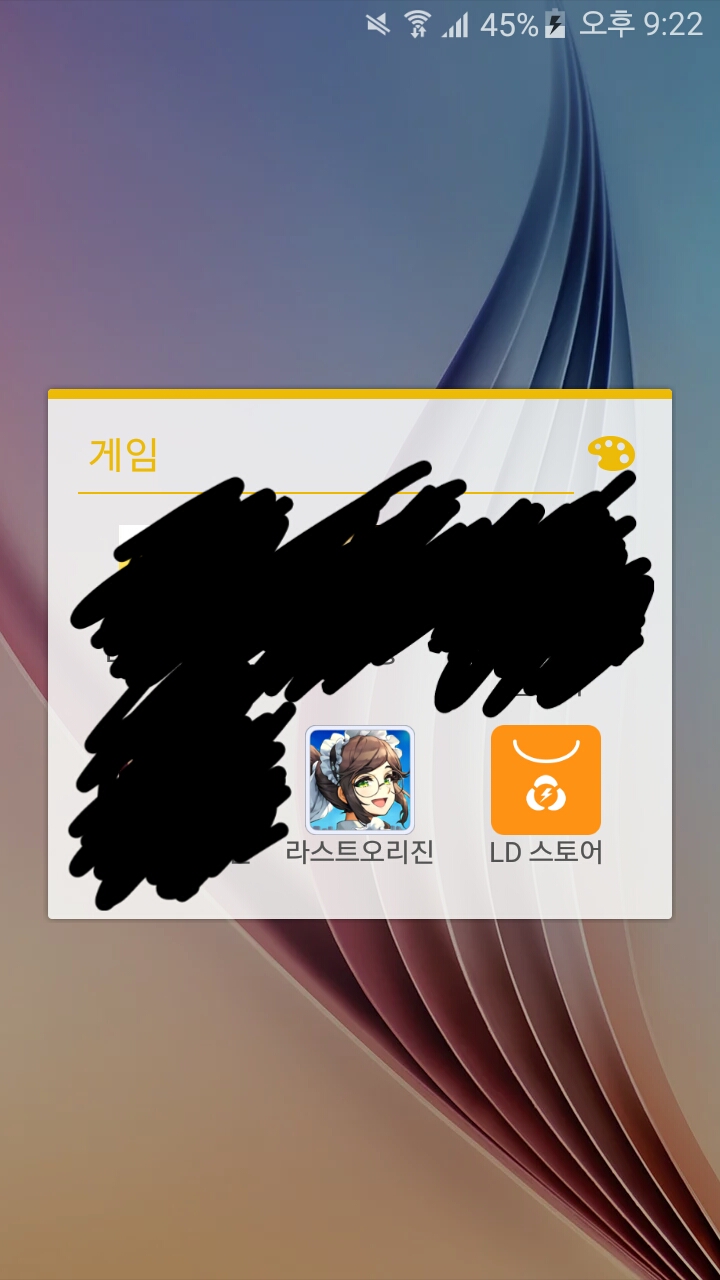Launch the 라스트오리진 game
This screenshot has width=720, height=1280.
[359, 780]
